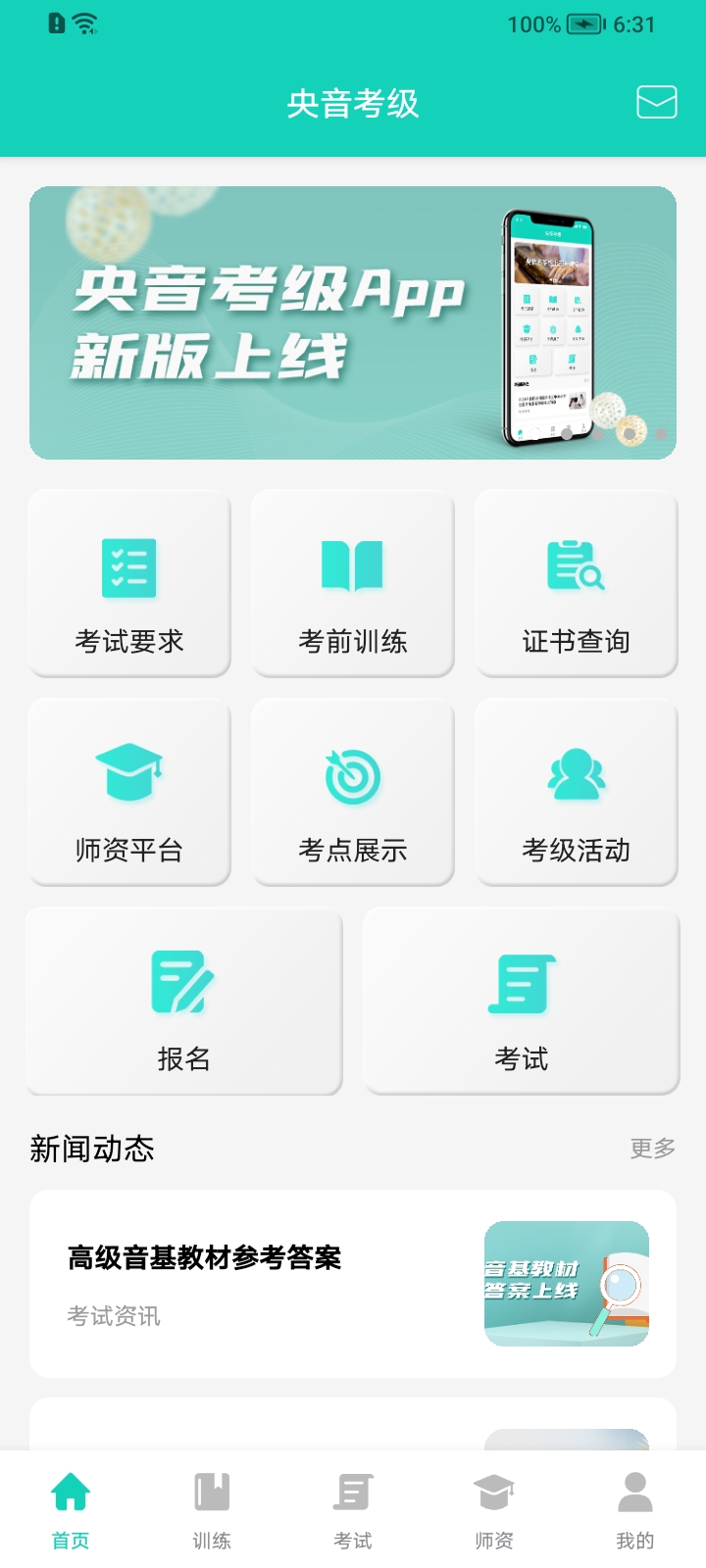This screenshot has width=706, height=1568.
Task: Switch to the 首页 tab
Action: tap(71, 1509)
